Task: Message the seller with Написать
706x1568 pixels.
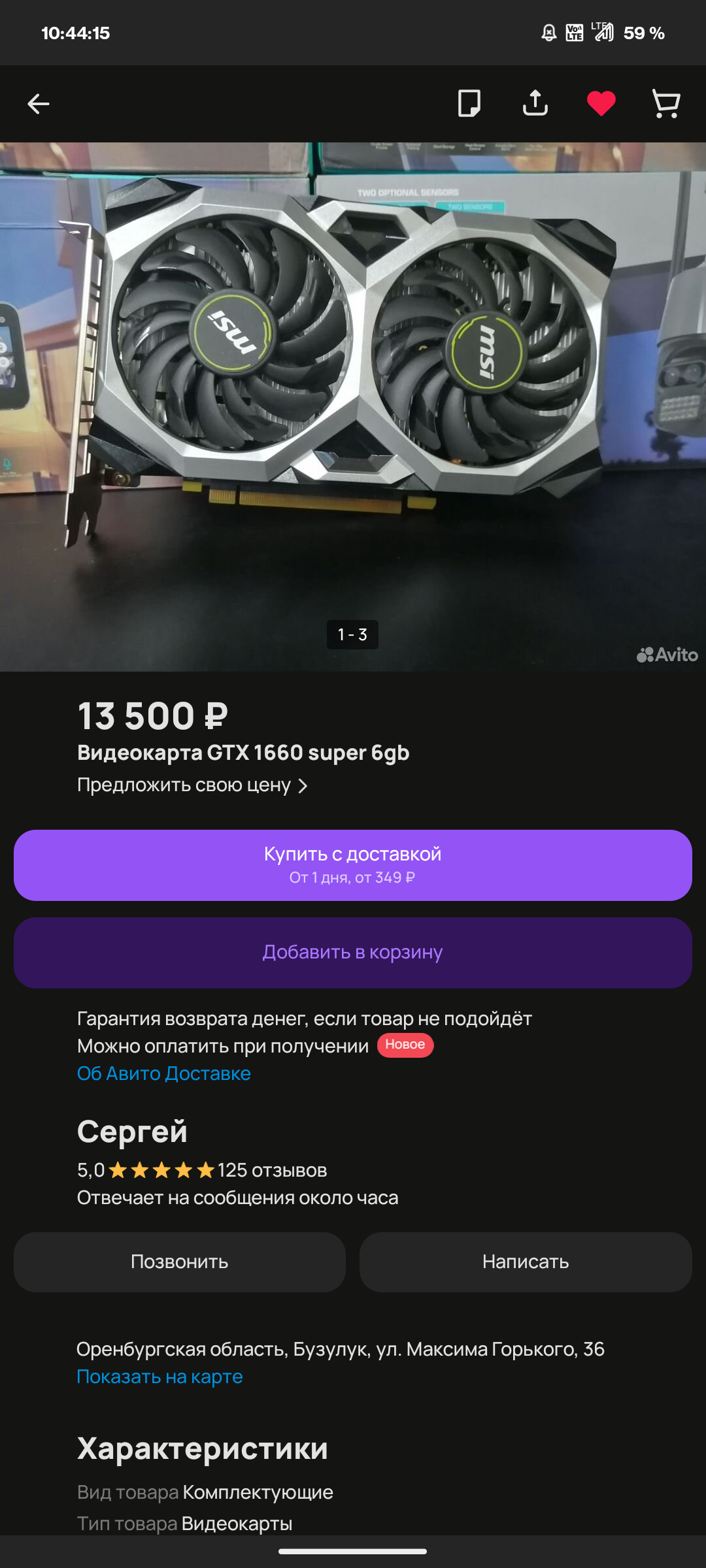Action: click(526, 1262)
